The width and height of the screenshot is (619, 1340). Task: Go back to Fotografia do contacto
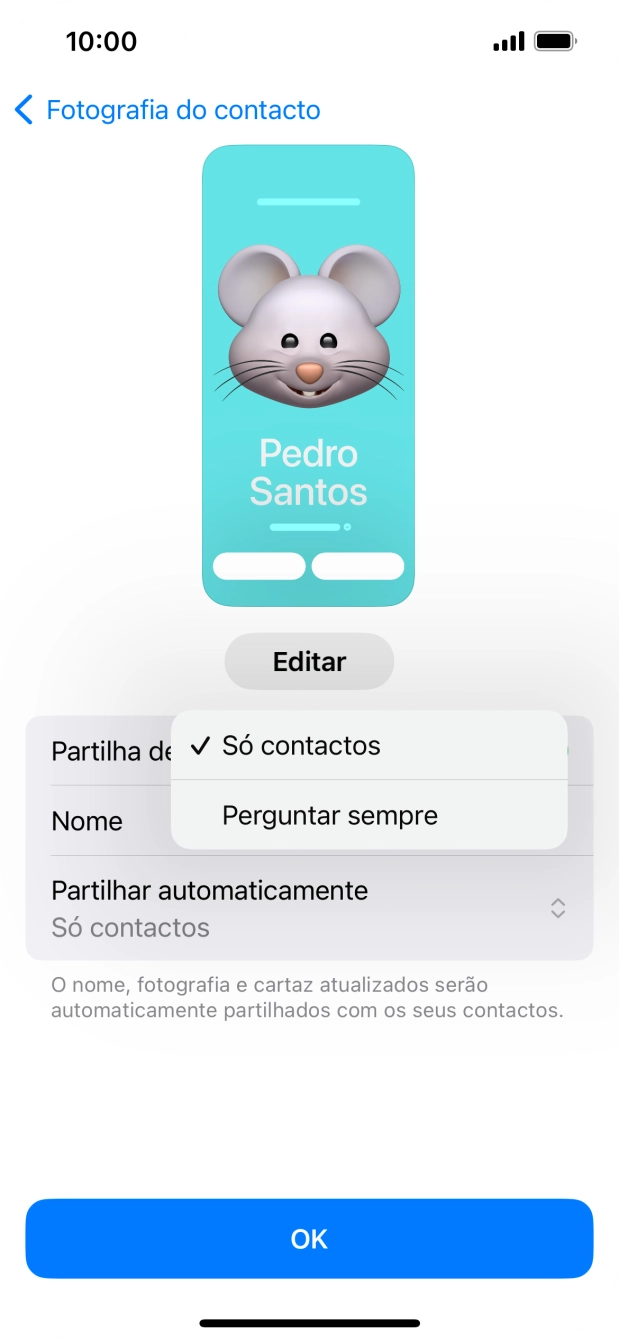[168, 110]
